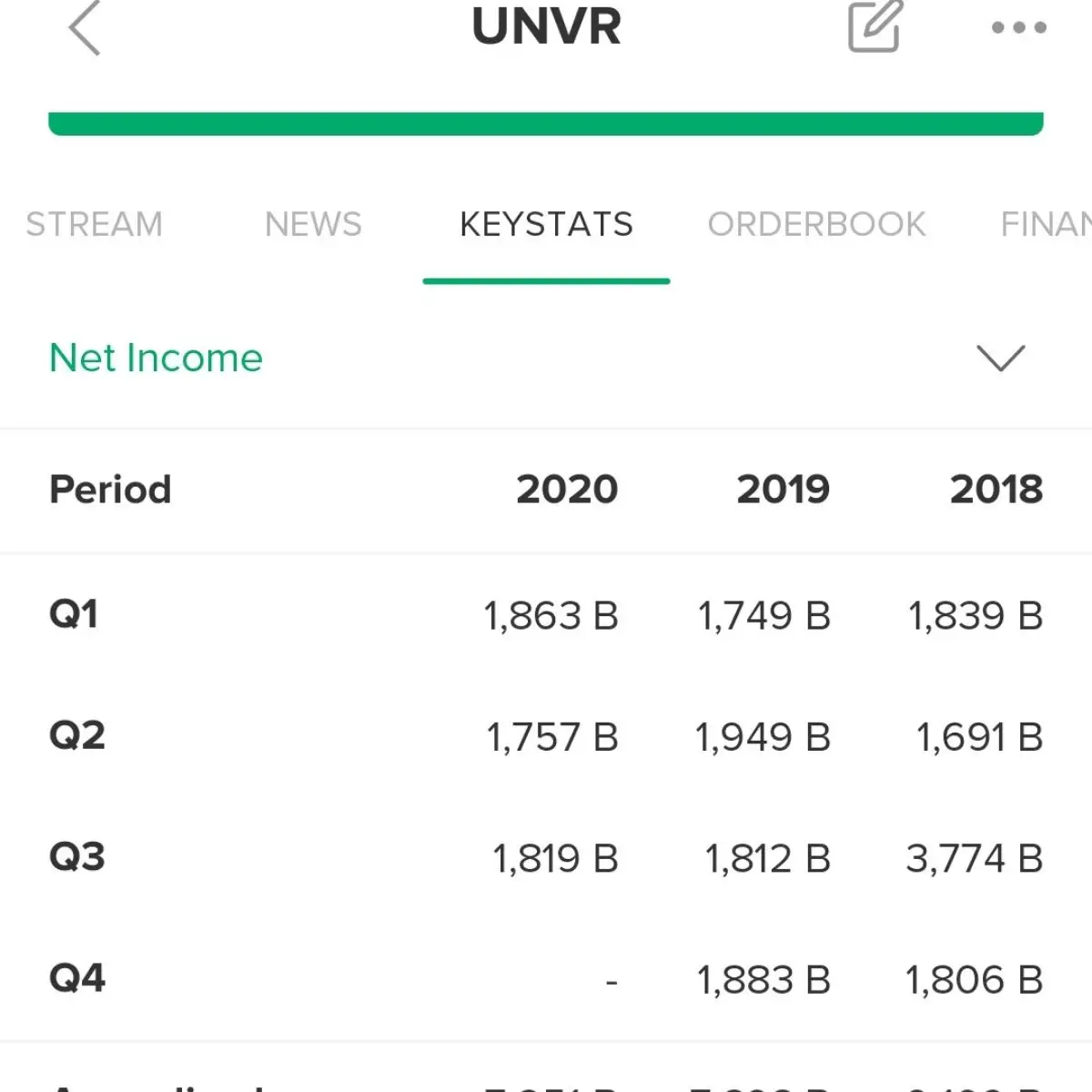Image resolution: width=1092 pixels, height=1092 pixels.
Task: Go back from the UNVR page
Action: point(85,28)
